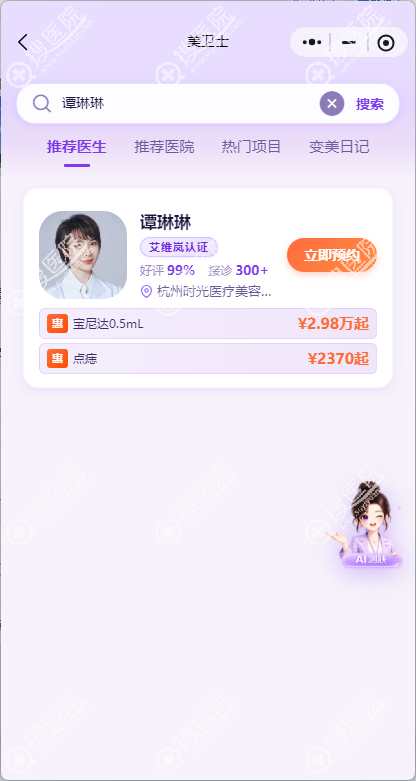The width and height of the screenshot is (416, 781).
Task: Close the mini program with the circle icon
Action: (386, 43)
